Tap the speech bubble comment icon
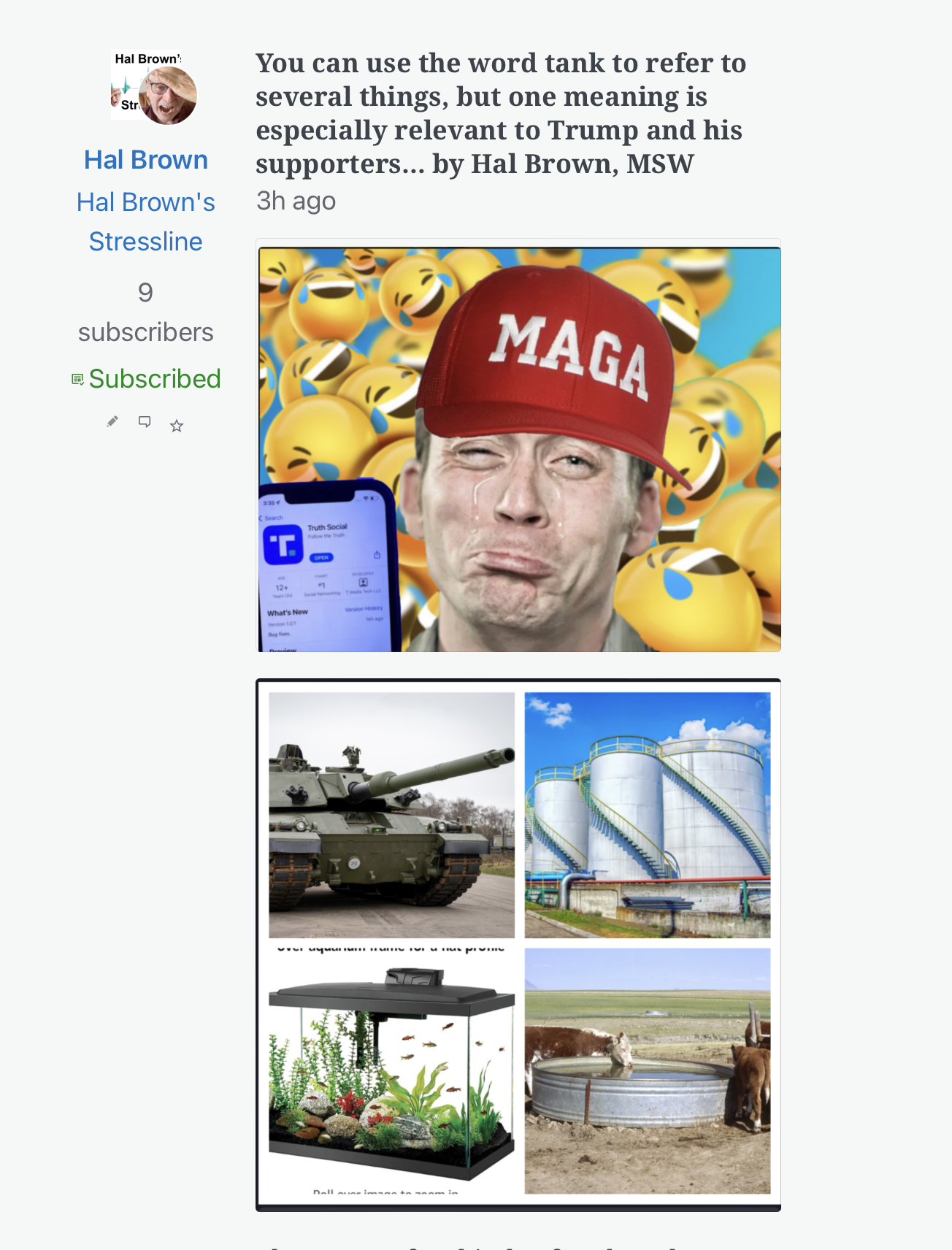The height and width of the screenshot is (1250, 952). coord(145,422)
